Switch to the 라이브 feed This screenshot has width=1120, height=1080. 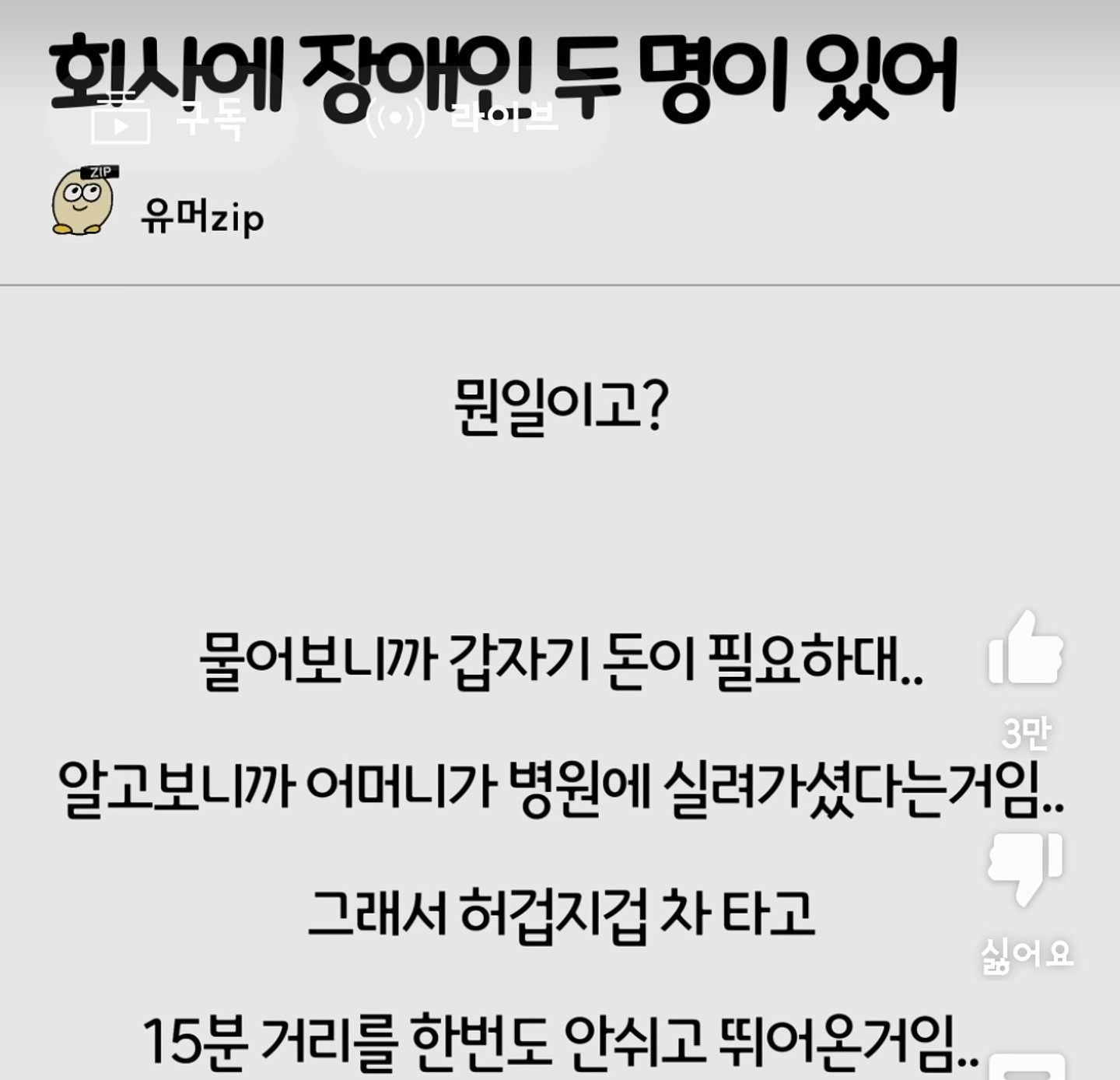coord(465,119)
